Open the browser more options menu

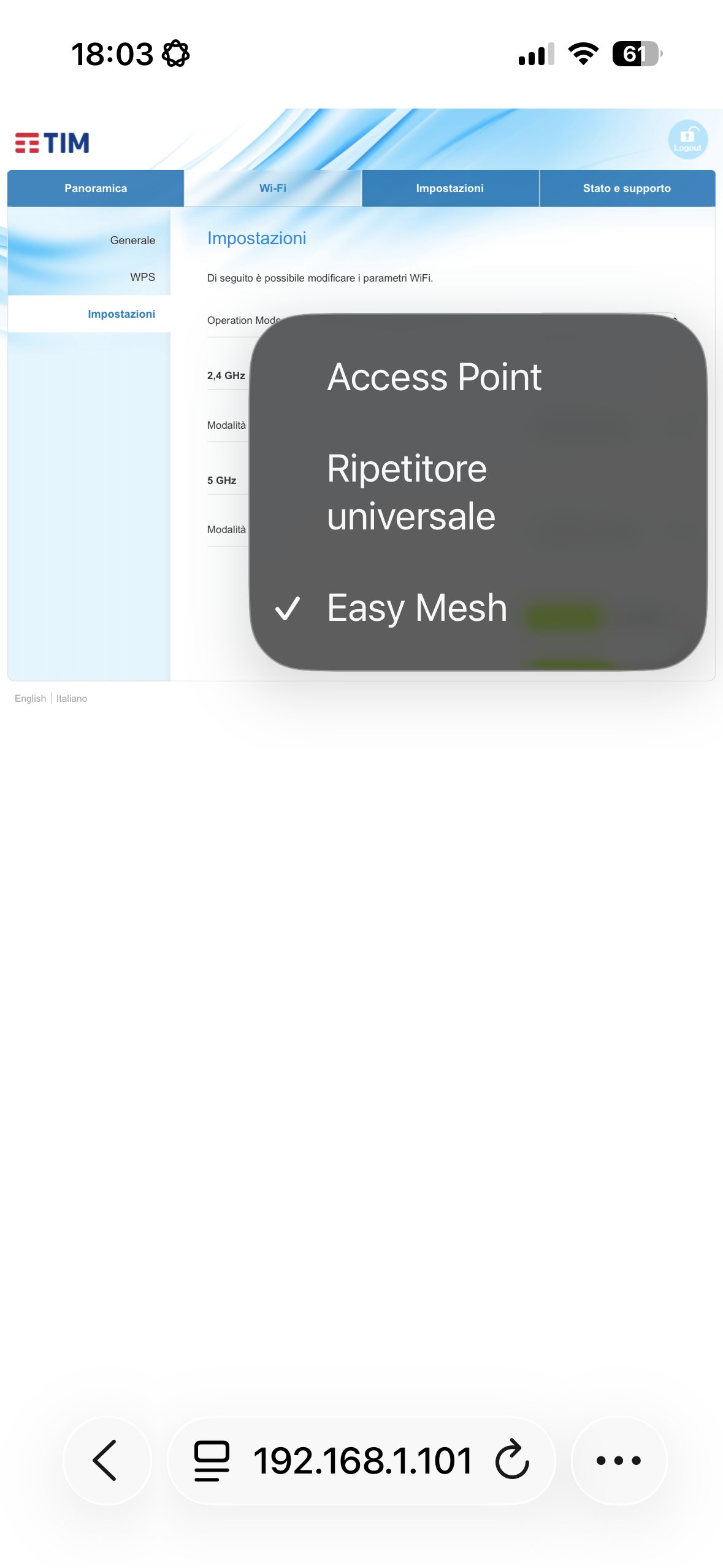[x=618, y=1460]
